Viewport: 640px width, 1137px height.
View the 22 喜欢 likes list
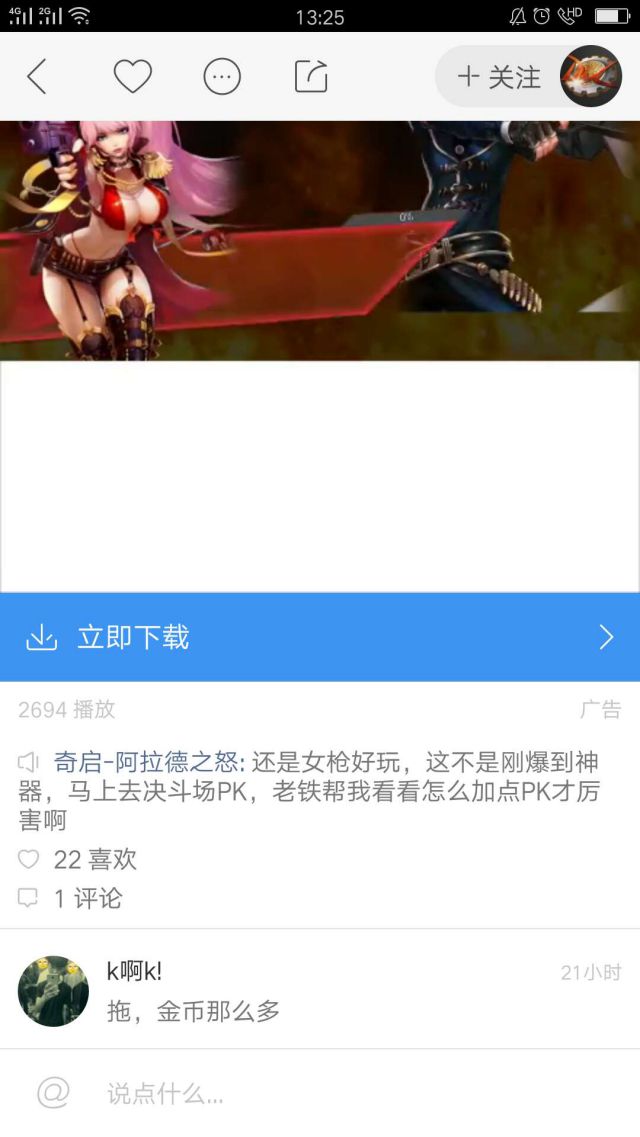pyautogui.click(x=80, y=859)
